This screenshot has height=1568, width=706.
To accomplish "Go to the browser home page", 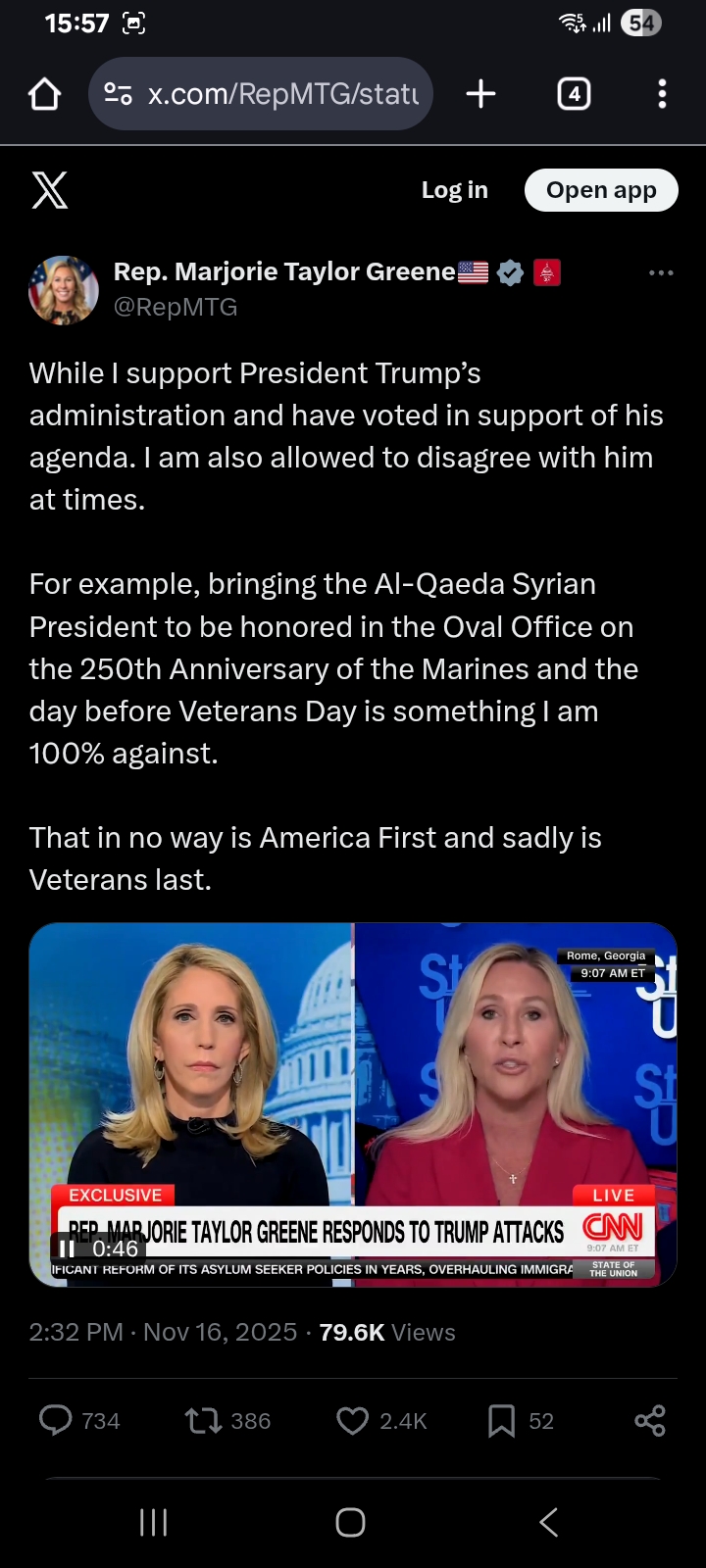I will coord(45,94).
